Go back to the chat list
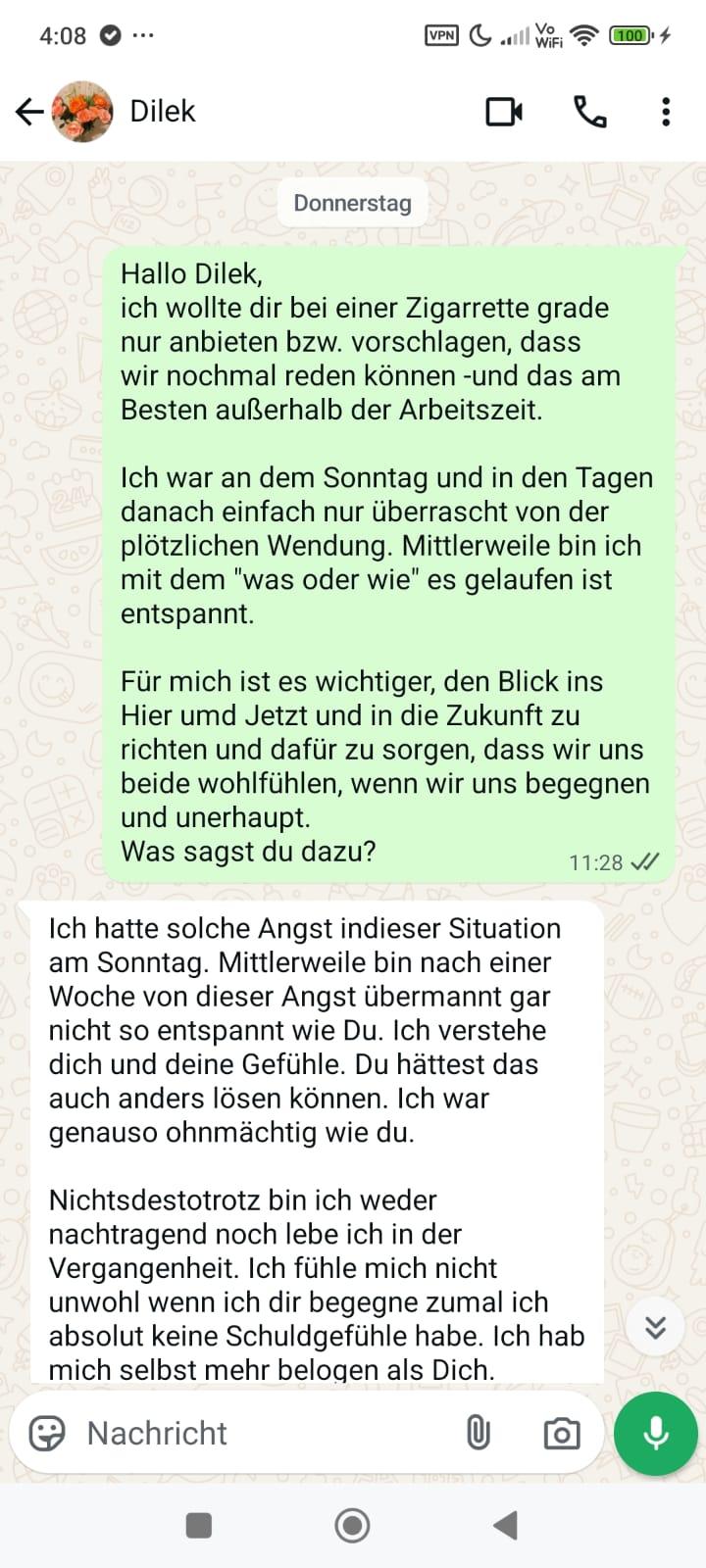The width and height of the screenshot is (706, 1568). point(29,112)
